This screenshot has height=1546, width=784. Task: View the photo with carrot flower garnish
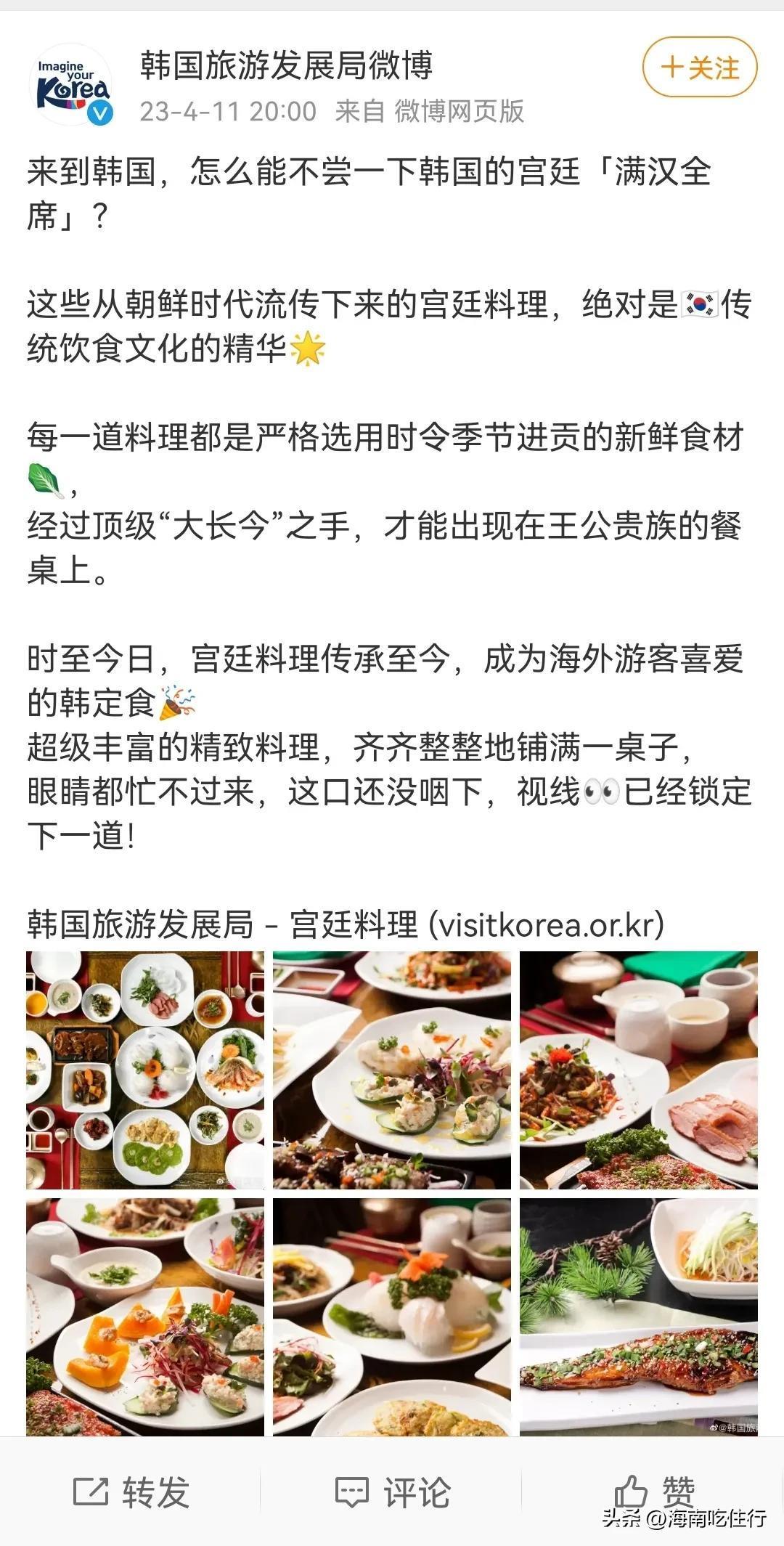(392, 1317)
